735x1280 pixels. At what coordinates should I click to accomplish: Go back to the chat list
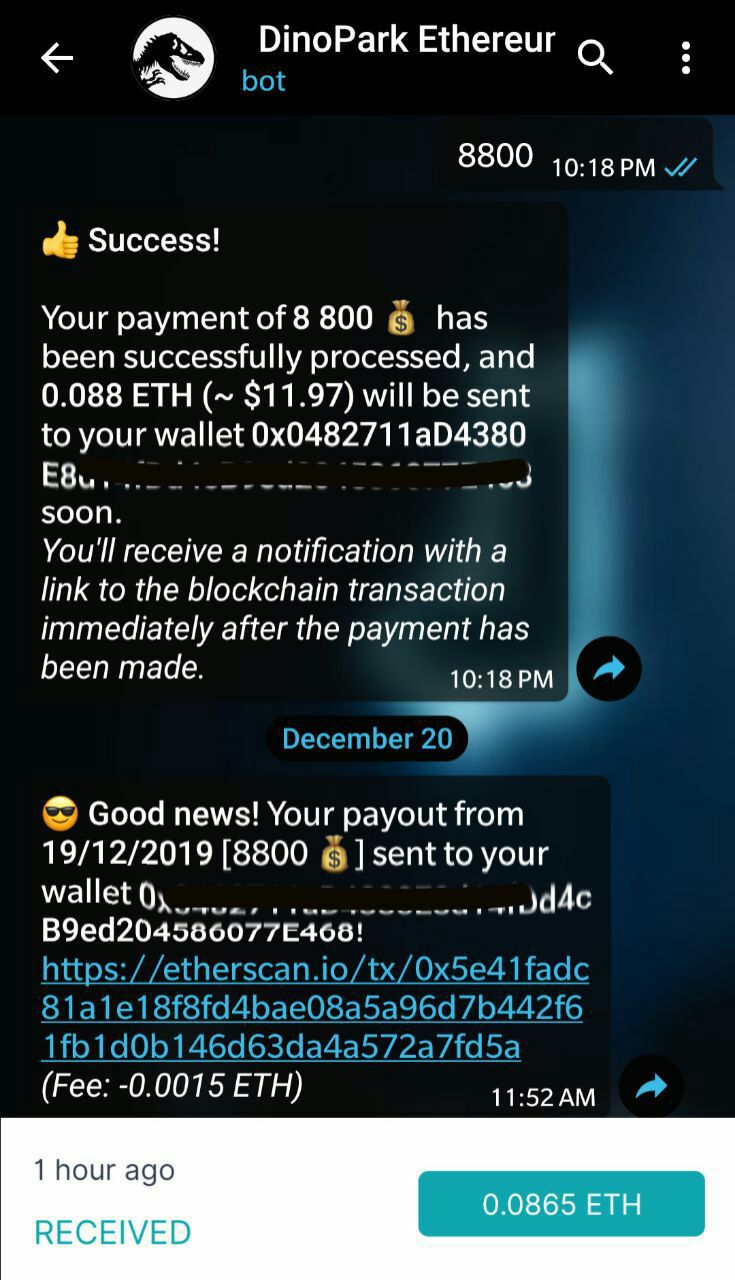click(x=57, y=59)
